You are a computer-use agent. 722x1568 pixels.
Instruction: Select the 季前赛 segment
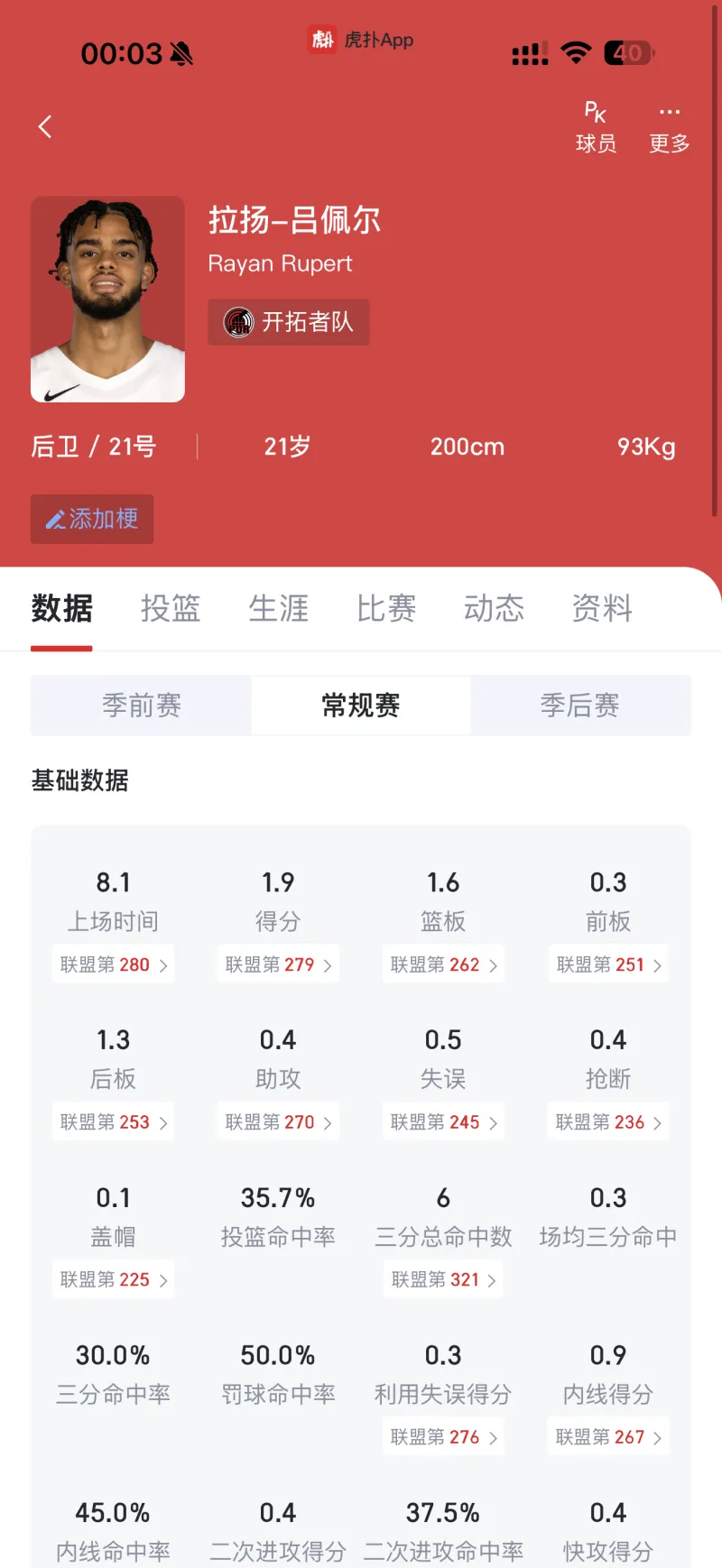[142, 706]
